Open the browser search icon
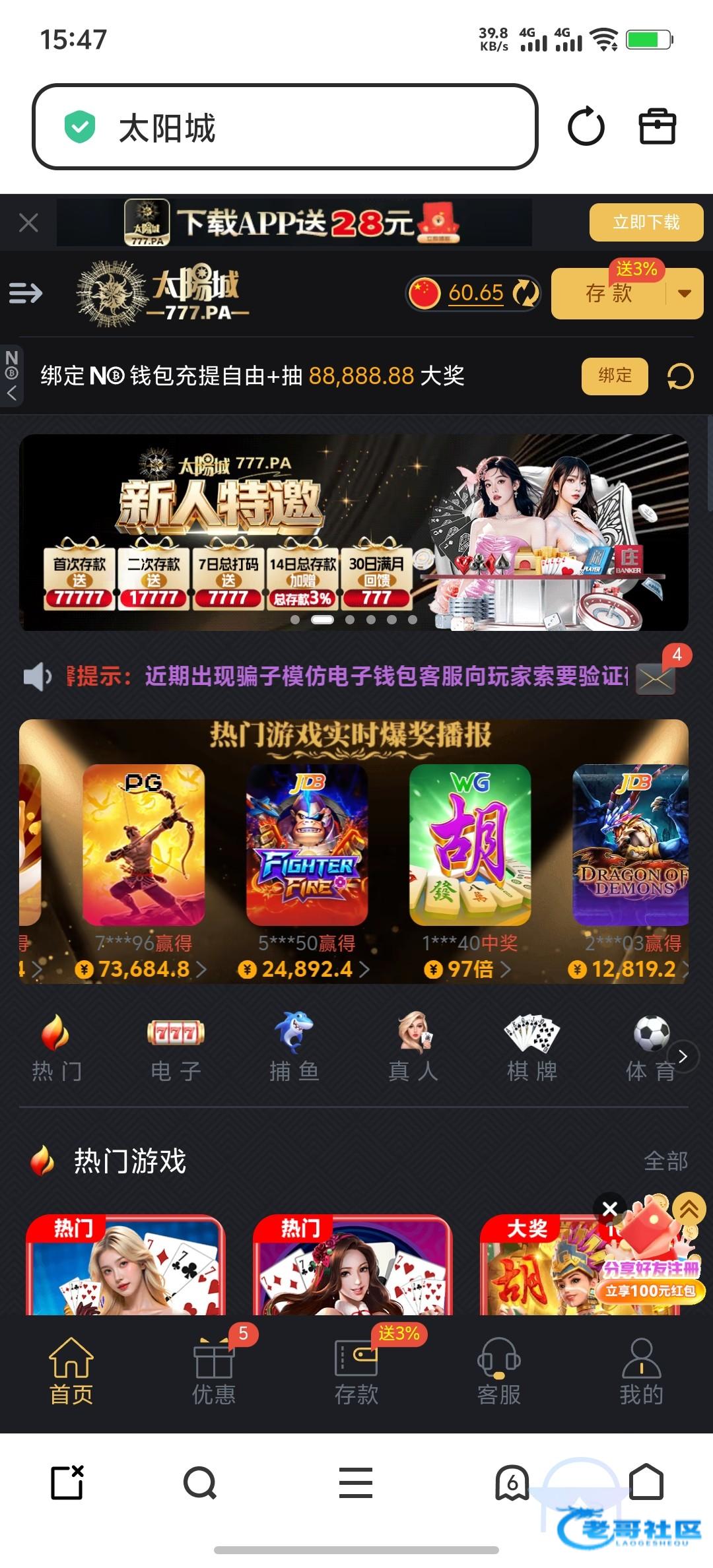Screen dimensions: 713x1568 point(200,1484)
